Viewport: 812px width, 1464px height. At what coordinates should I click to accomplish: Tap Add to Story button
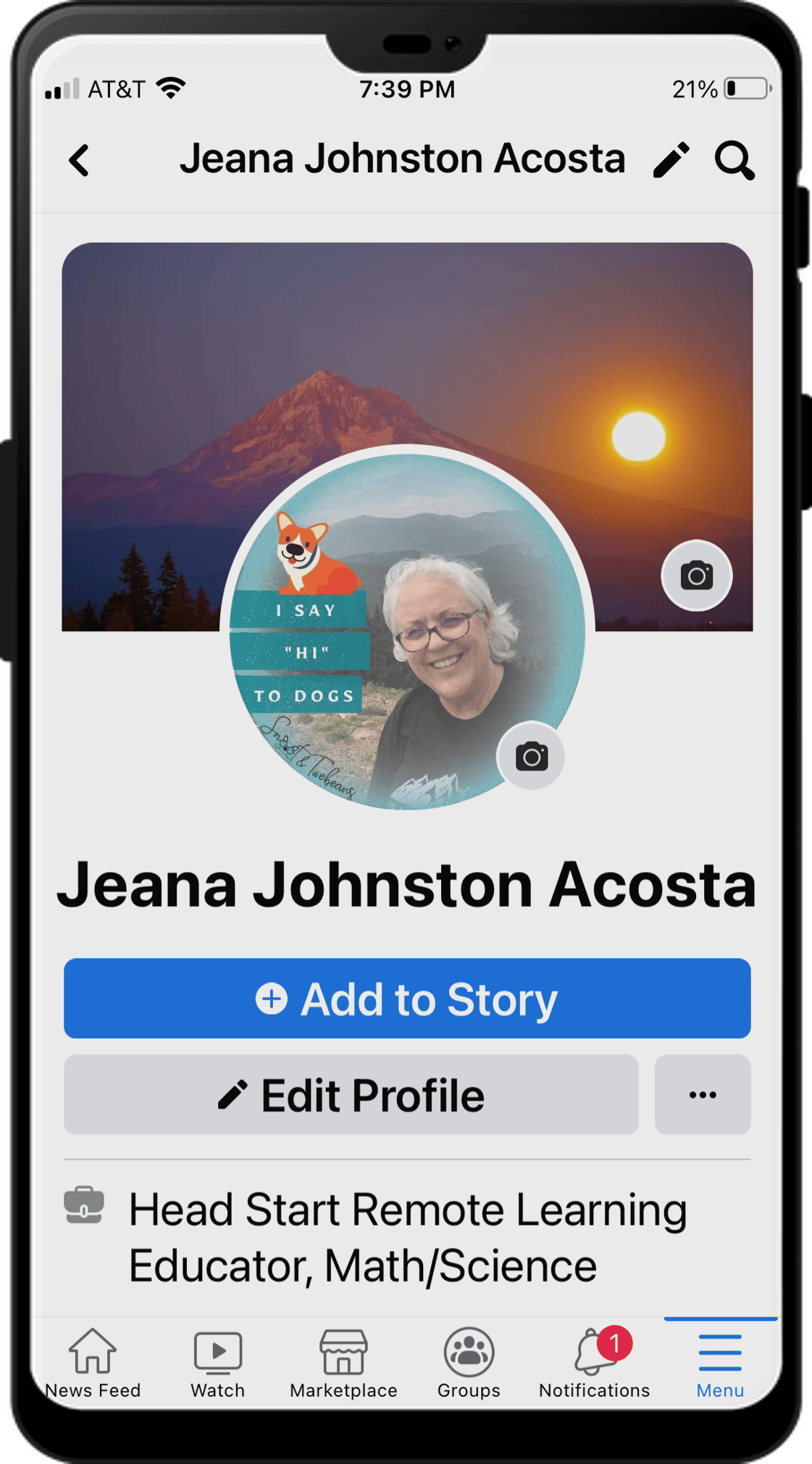pyautogui.click(x=407, y=999)
